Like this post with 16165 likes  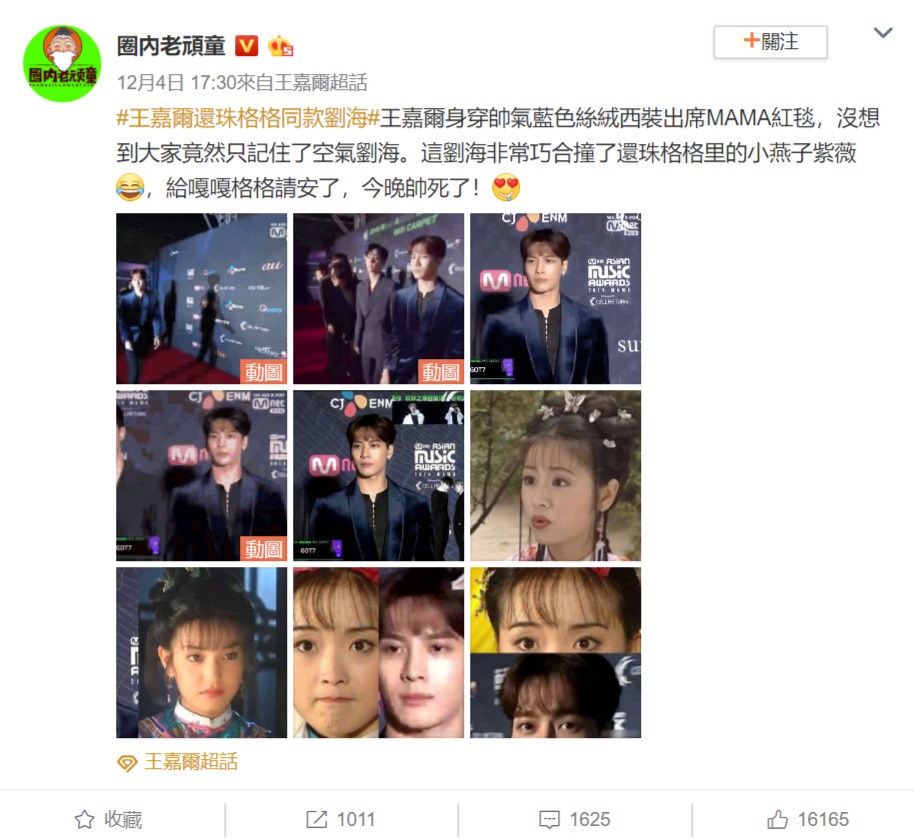[x=808, y=820]
